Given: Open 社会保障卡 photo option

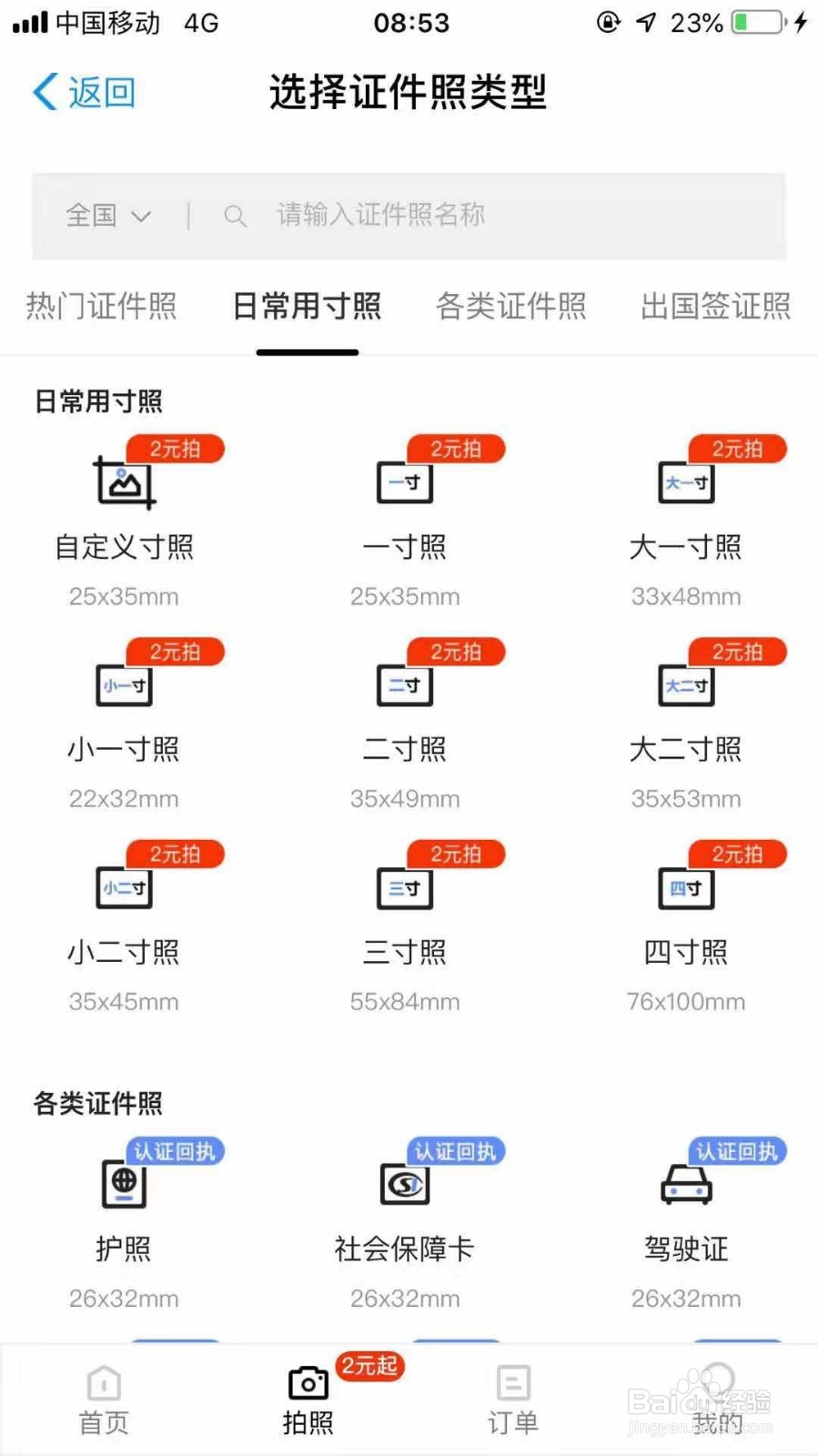Looking at the screenshot, I should [406, 1224].
